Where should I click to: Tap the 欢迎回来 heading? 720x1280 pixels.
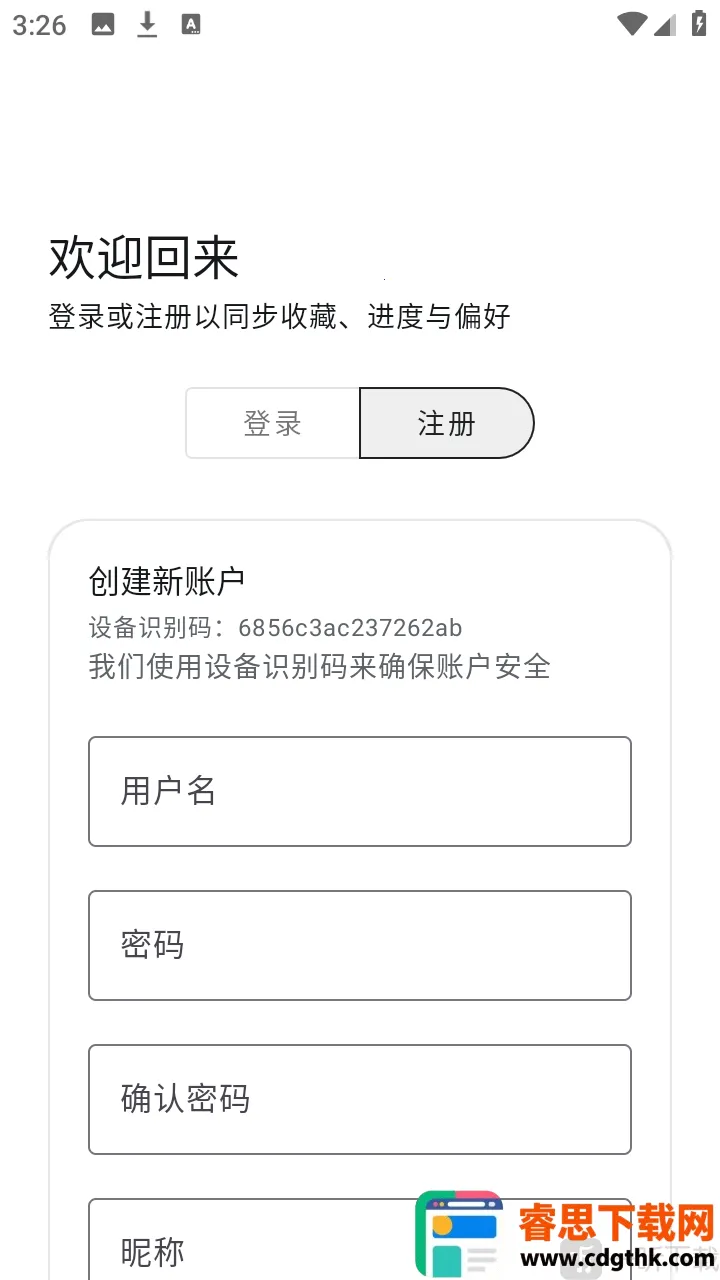143,258
